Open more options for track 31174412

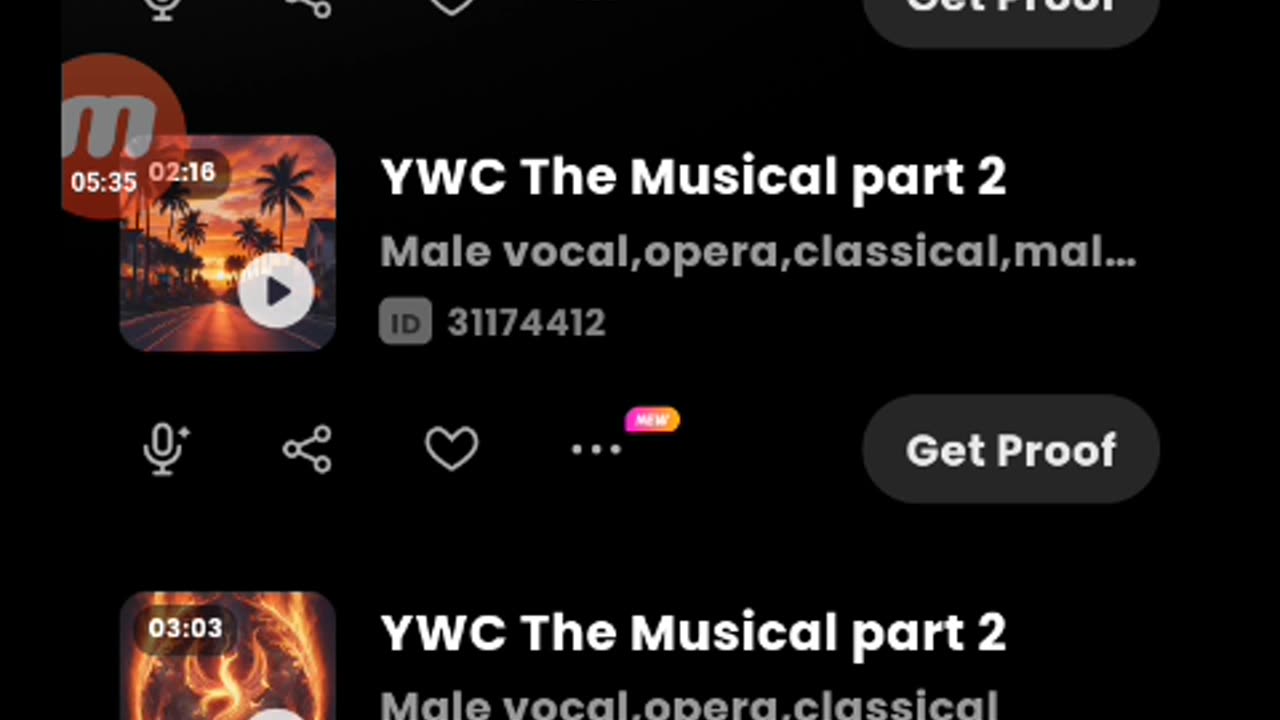tap(597, 449)
